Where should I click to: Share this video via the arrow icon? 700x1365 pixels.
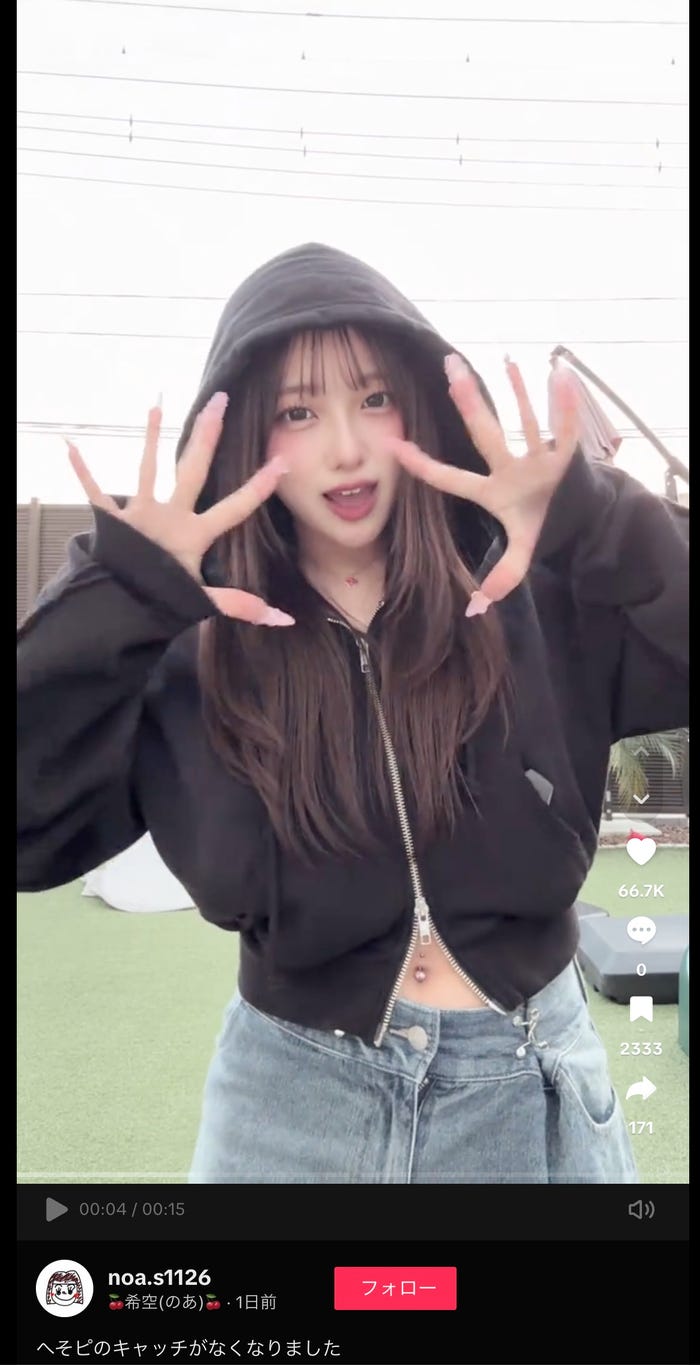[x=641, y=1089]
